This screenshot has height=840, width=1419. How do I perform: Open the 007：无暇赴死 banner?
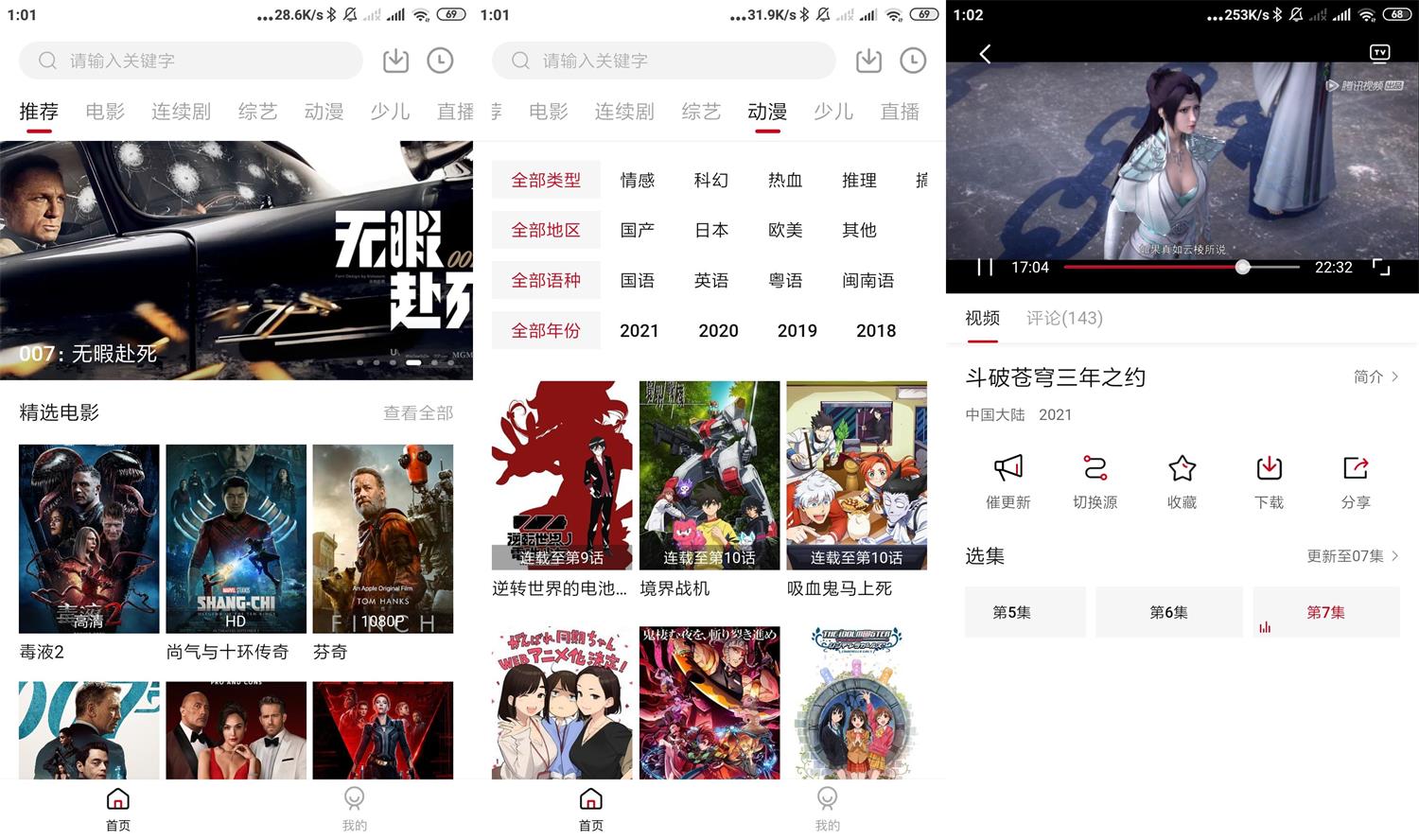236,260
